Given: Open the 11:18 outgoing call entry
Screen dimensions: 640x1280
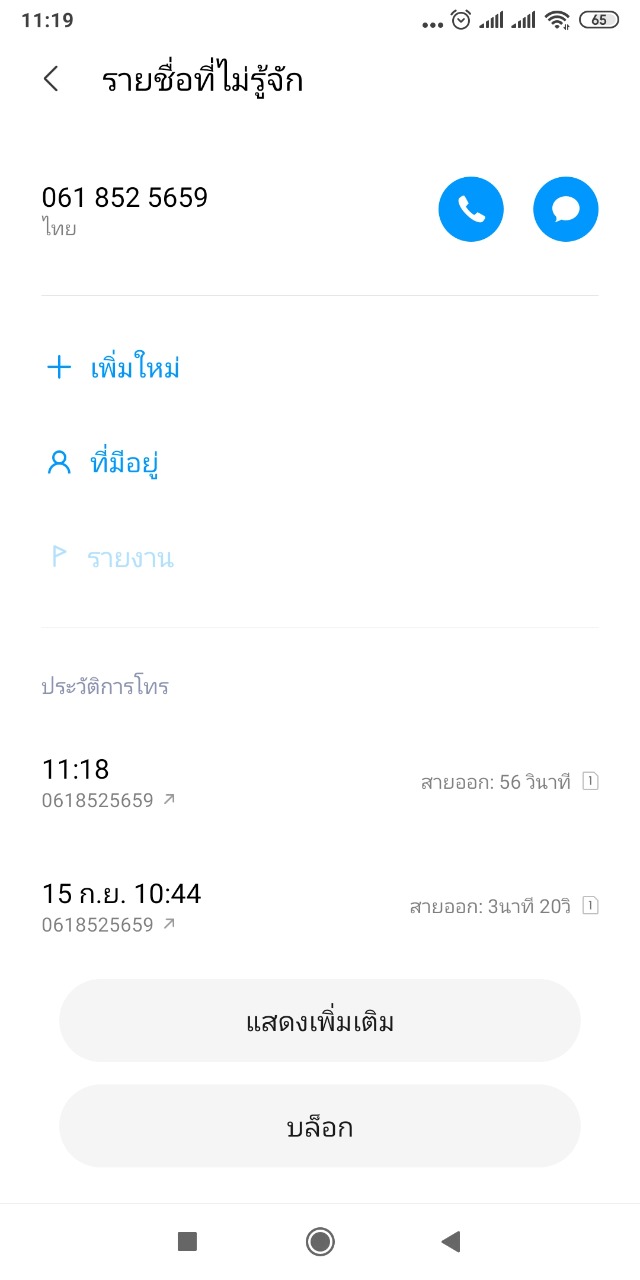Looking at the screenshot, I should tap(320, 783).
